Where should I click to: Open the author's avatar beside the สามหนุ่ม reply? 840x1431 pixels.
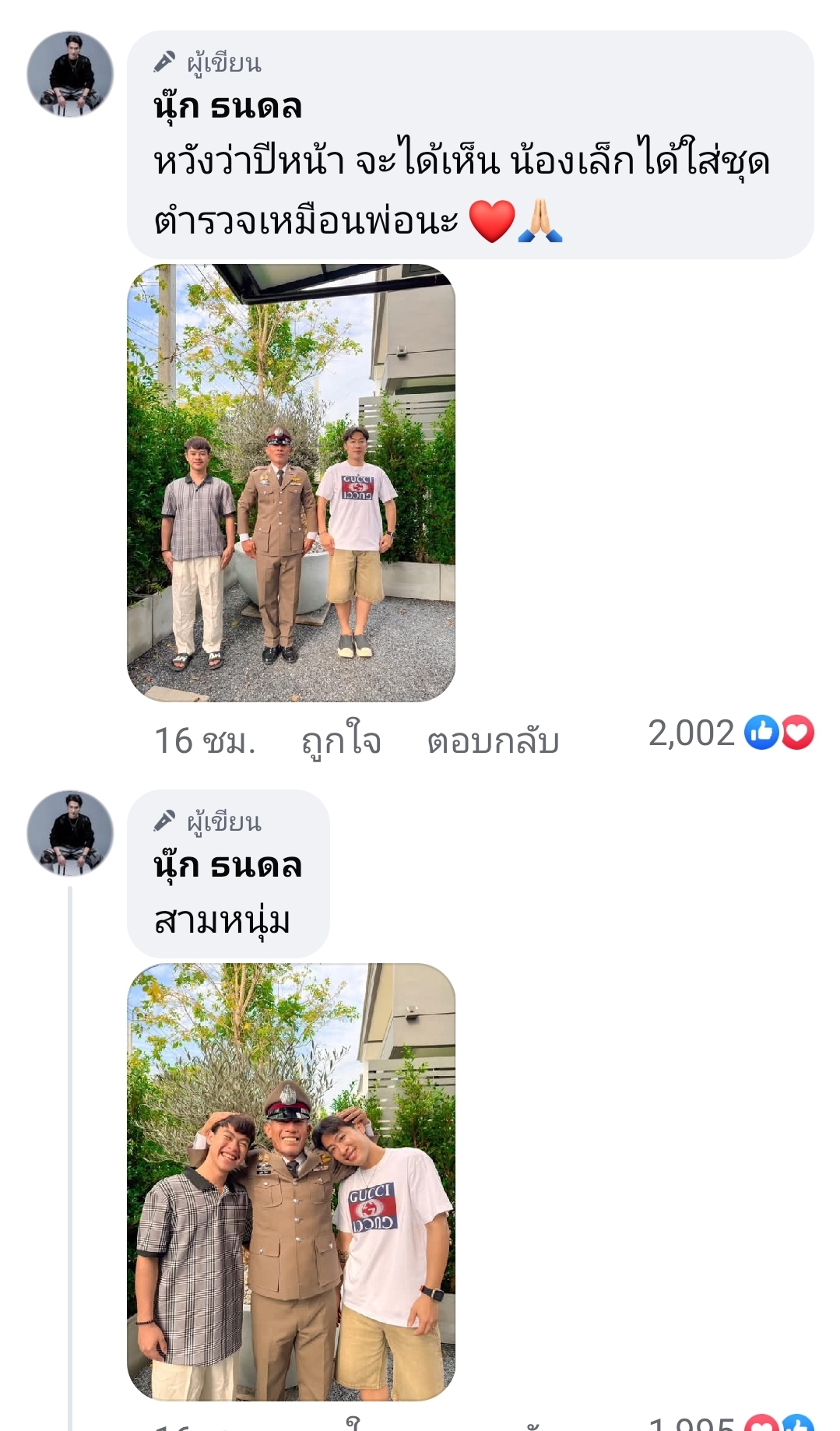70,834
